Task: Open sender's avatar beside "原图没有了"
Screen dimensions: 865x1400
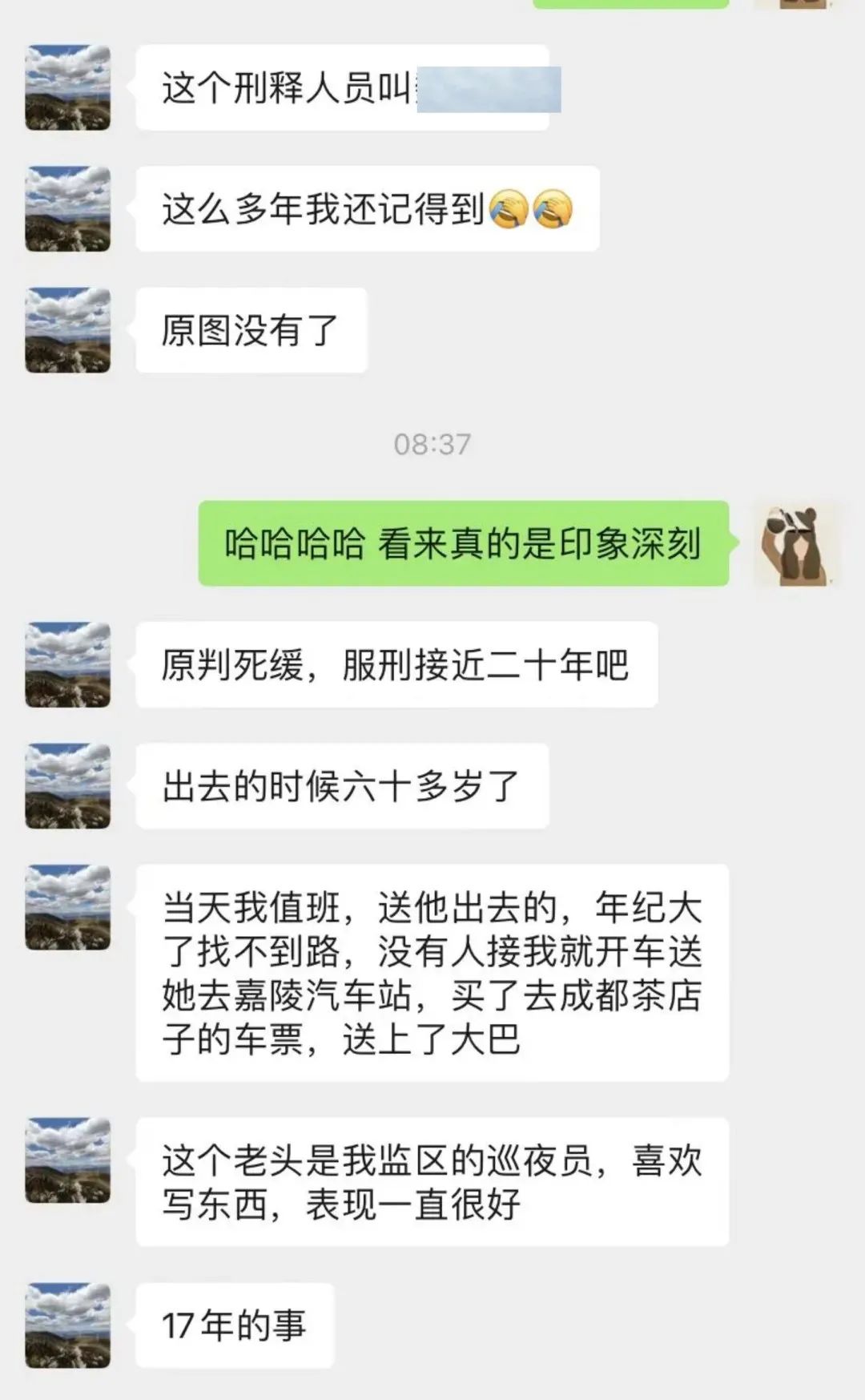Action: pyautogui.click(x=68, y=330)
